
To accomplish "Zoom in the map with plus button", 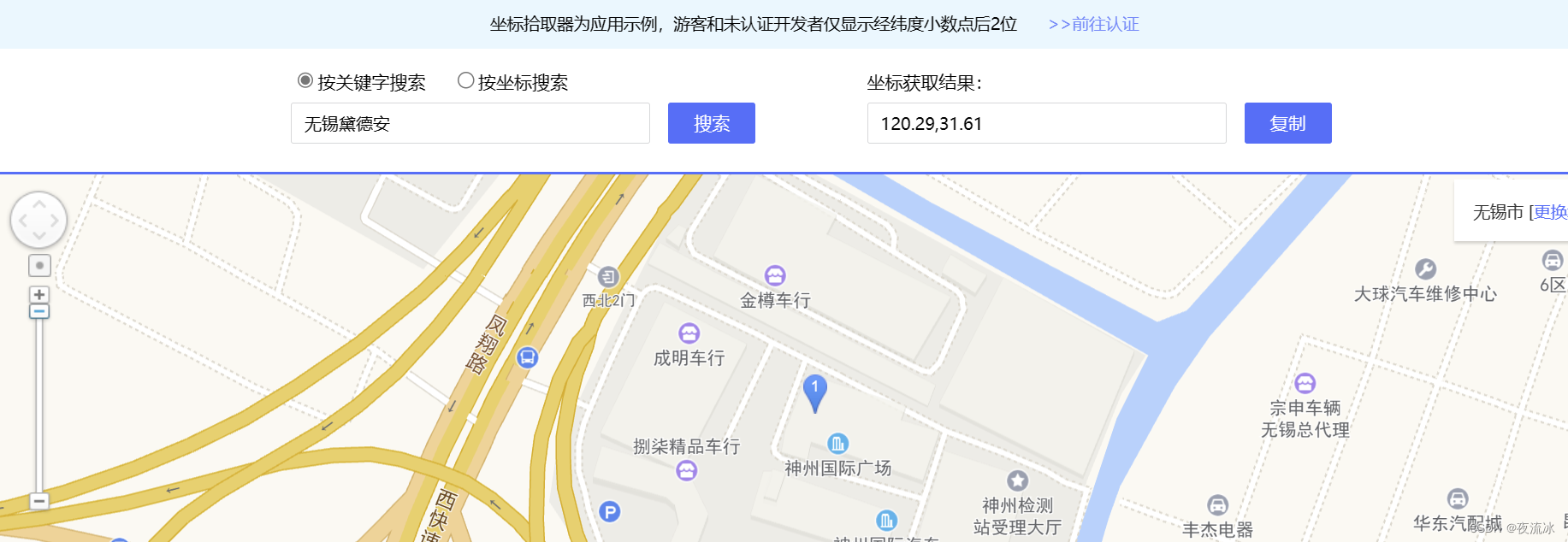I will tap(39, 294).
